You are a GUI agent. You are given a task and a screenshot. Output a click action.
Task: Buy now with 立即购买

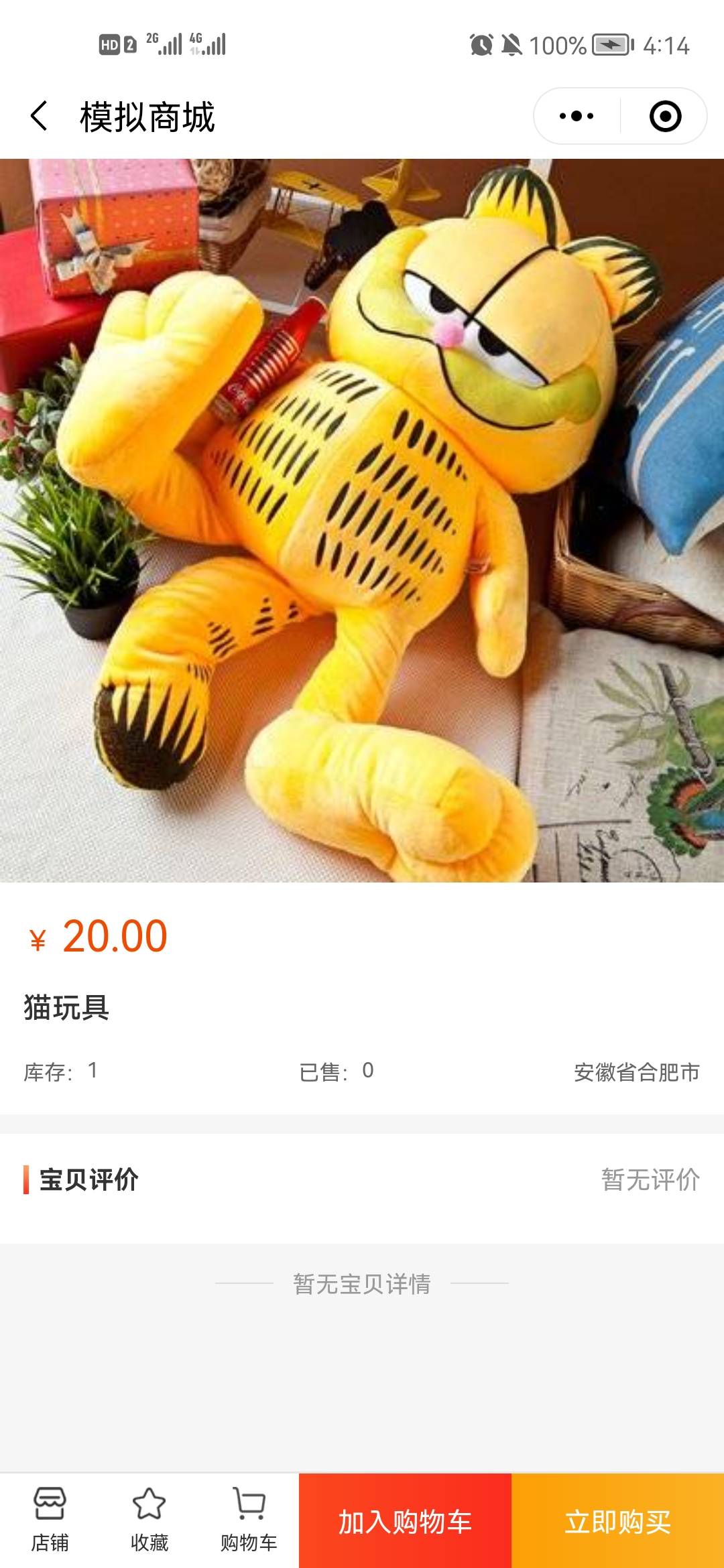click(617, 1521)
